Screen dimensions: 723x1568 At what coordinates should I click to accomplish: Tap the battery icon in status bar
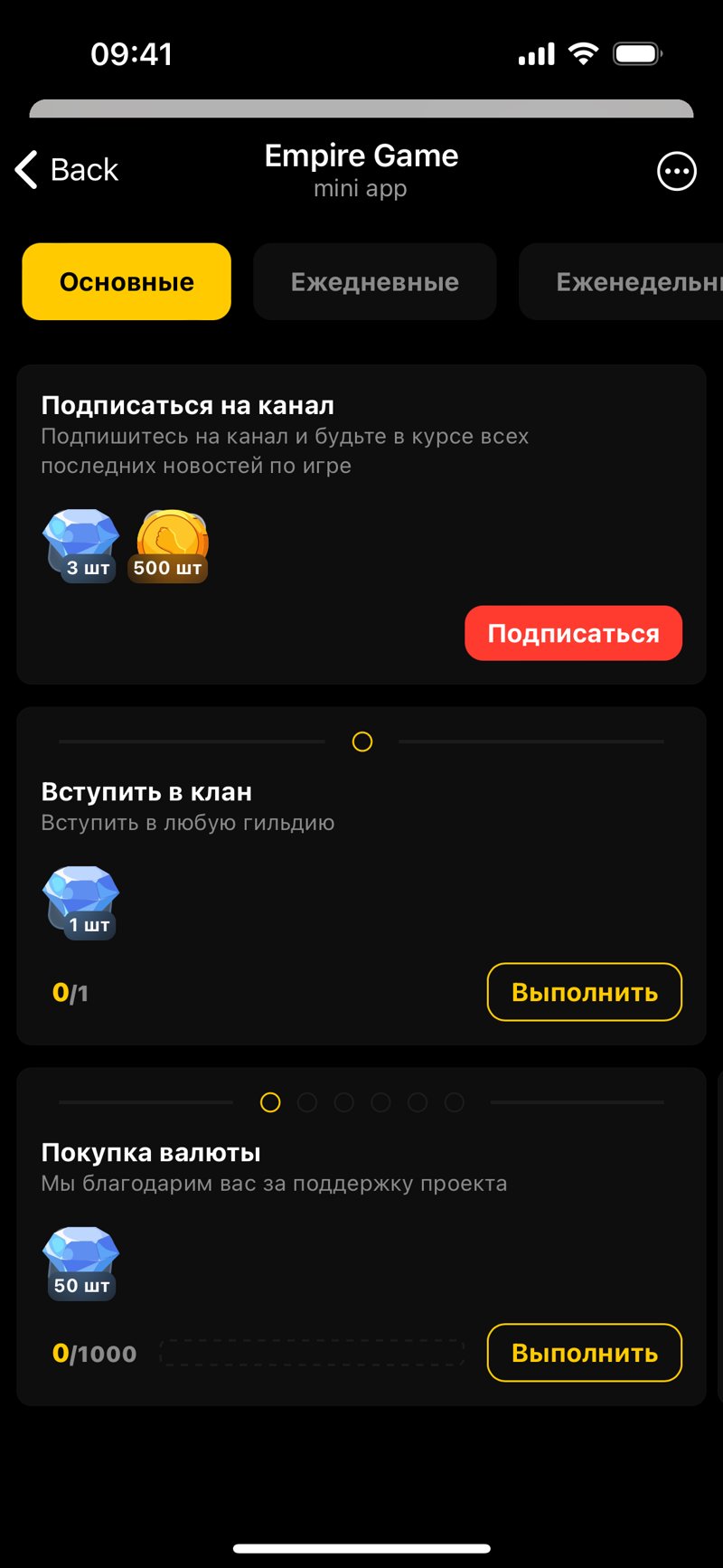(x=636, y=54)
